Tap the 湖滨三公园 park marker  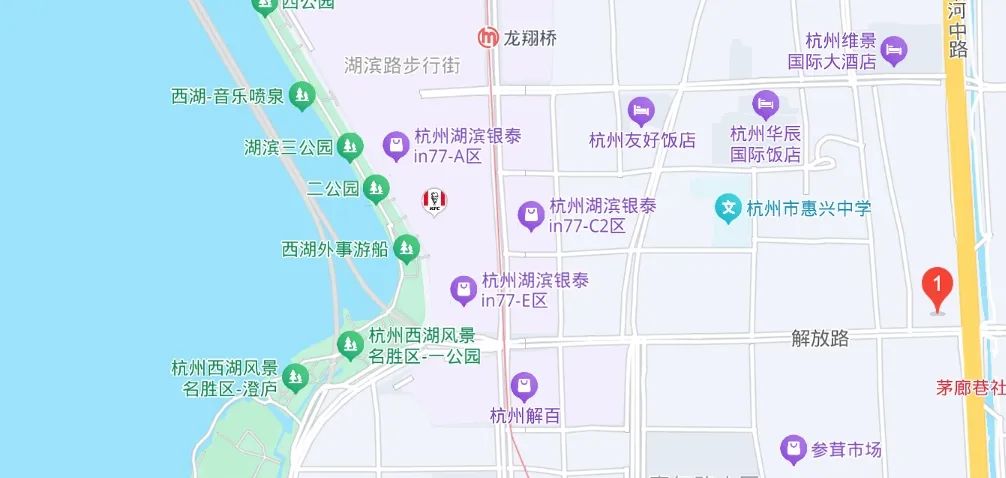[x=349, y=147]
